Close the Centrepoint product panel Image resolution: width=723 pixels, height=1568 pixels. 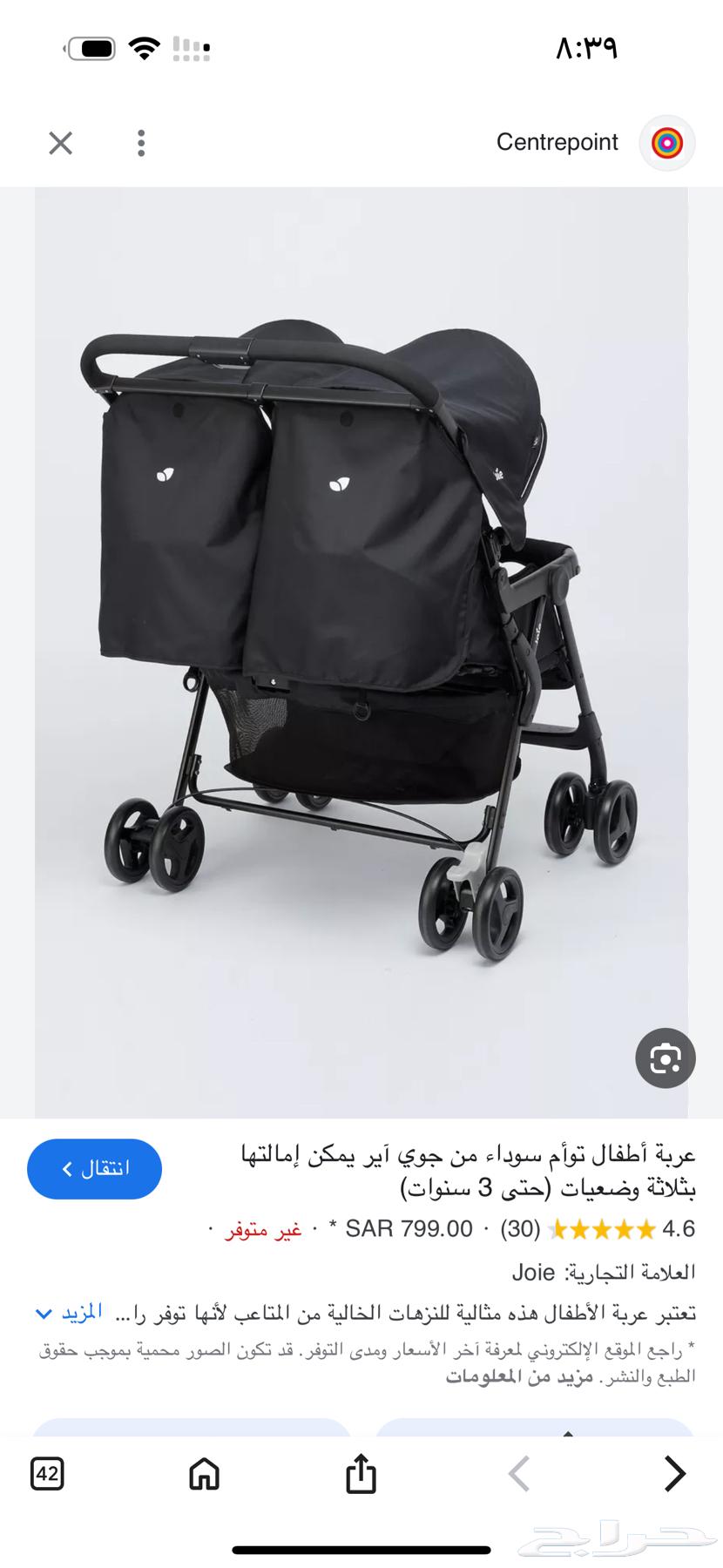click(60, 143)
